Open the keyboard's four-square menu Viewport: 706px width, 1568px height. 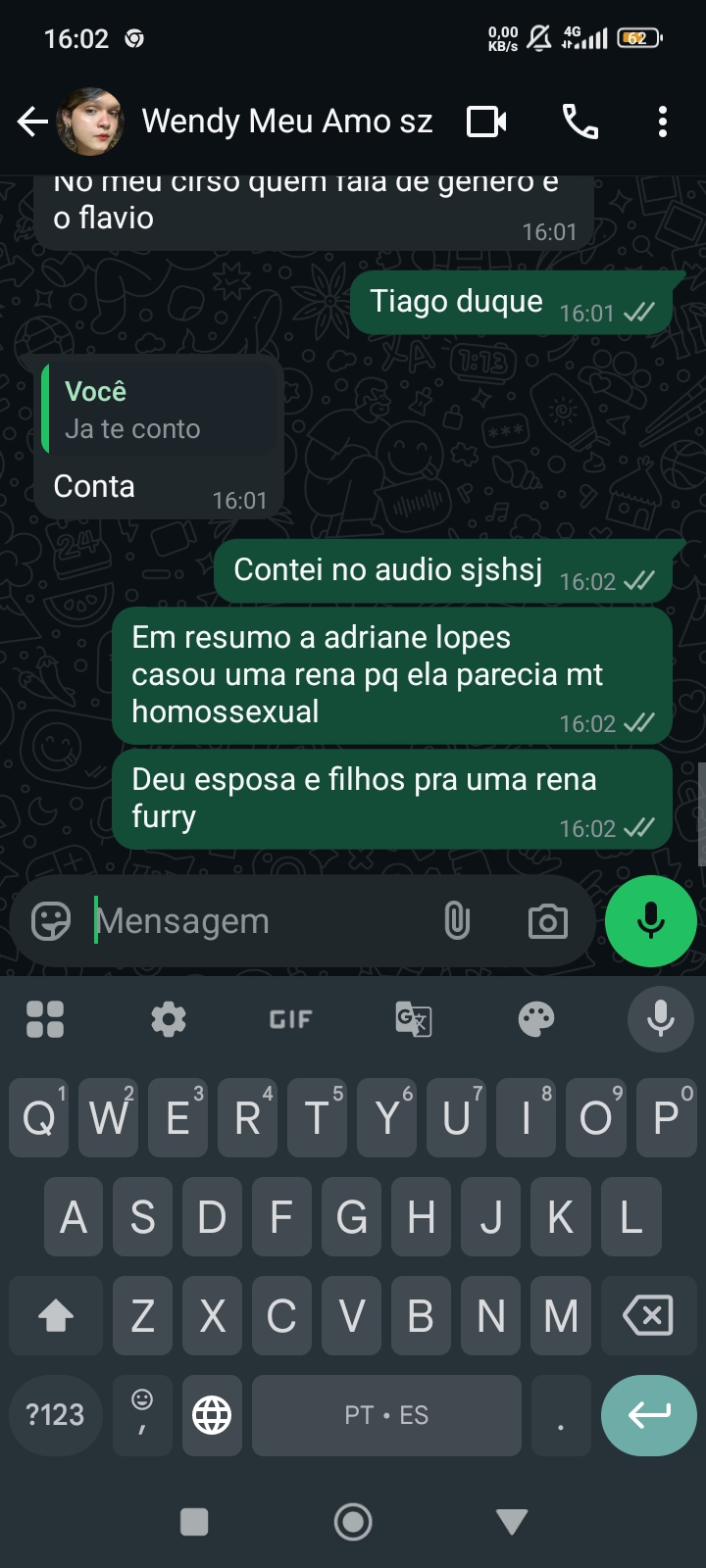click(45, 1019)
